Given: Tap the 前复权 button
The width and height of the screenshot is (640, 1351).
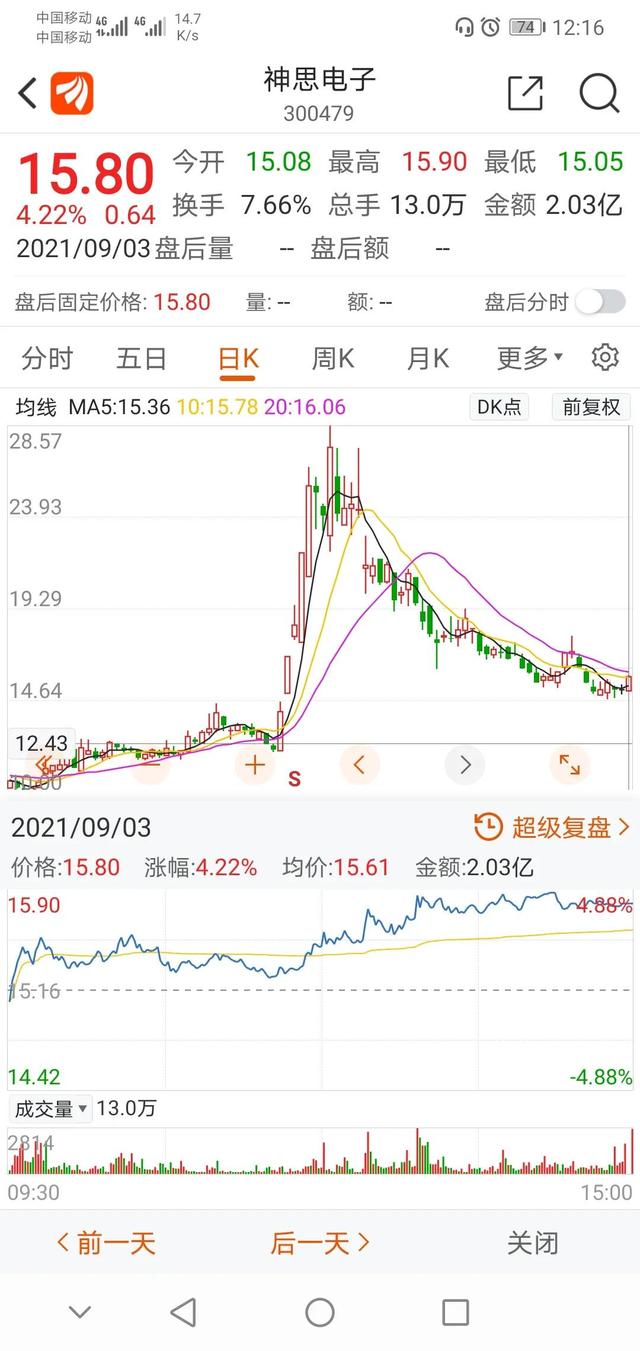Looking at the screenshot, I should click(591, 407).
